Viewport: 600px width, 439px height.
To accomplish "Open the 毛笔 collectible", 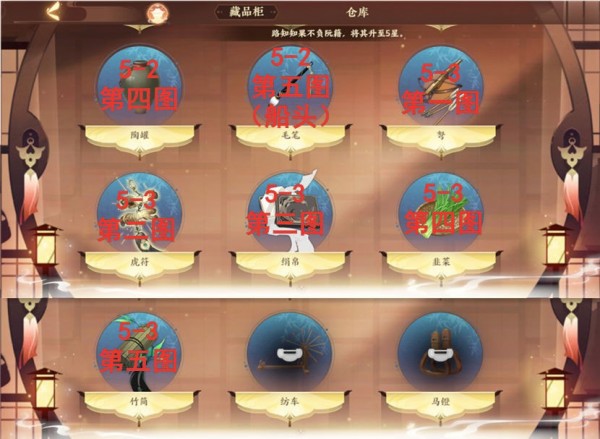I will 290,88.
